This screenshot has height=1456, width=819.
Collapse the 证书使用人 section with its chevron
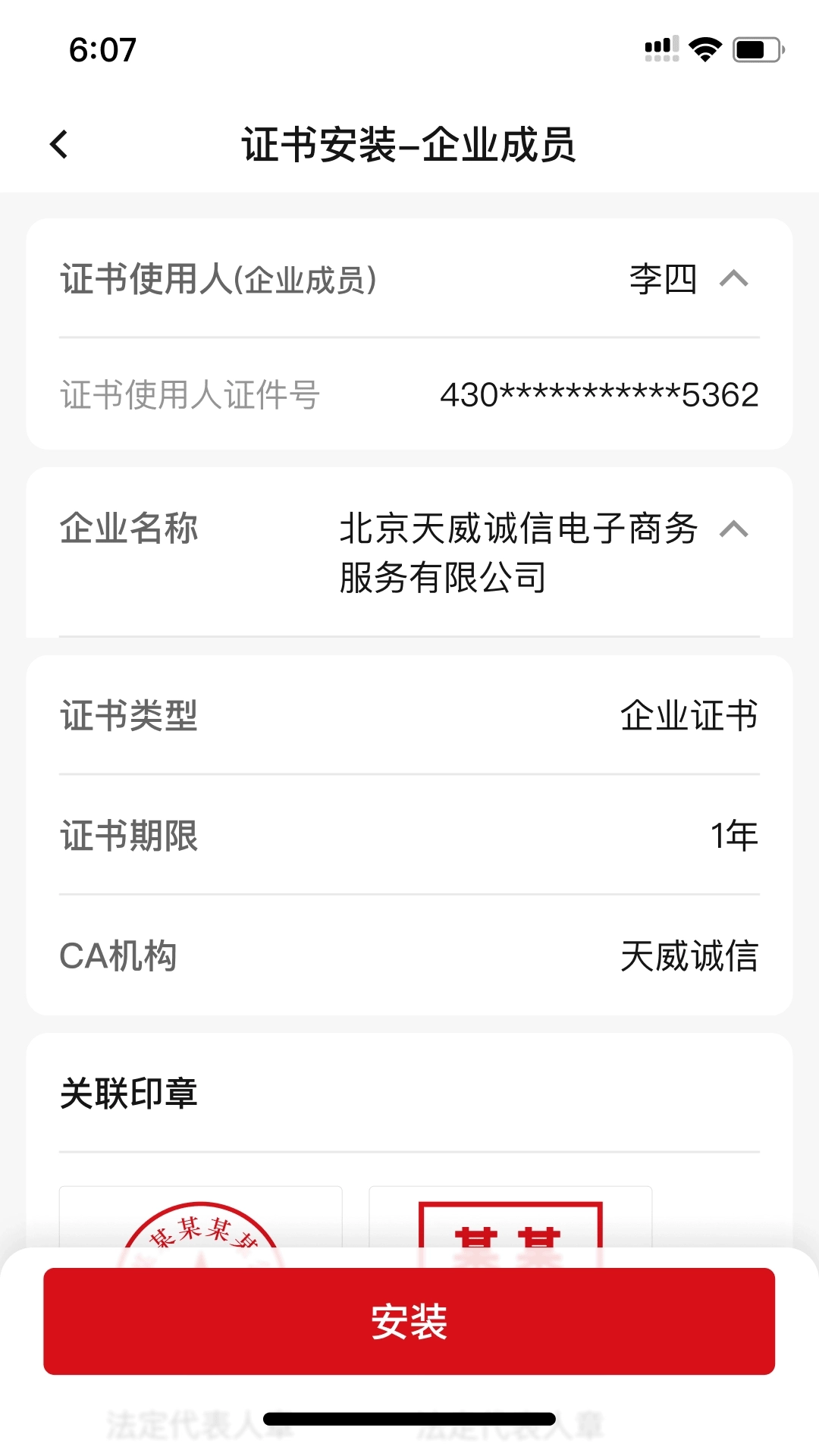733,279
